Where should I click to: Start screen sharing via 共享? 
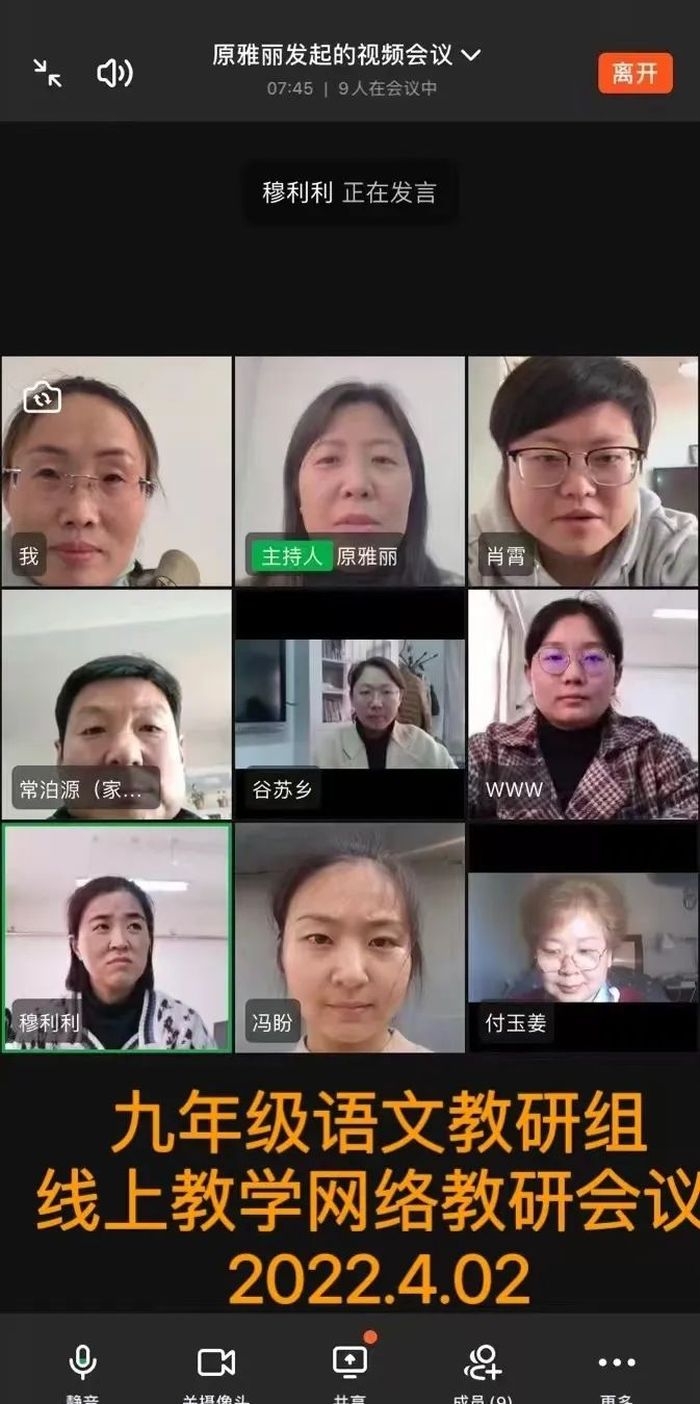coord(350,1367)
